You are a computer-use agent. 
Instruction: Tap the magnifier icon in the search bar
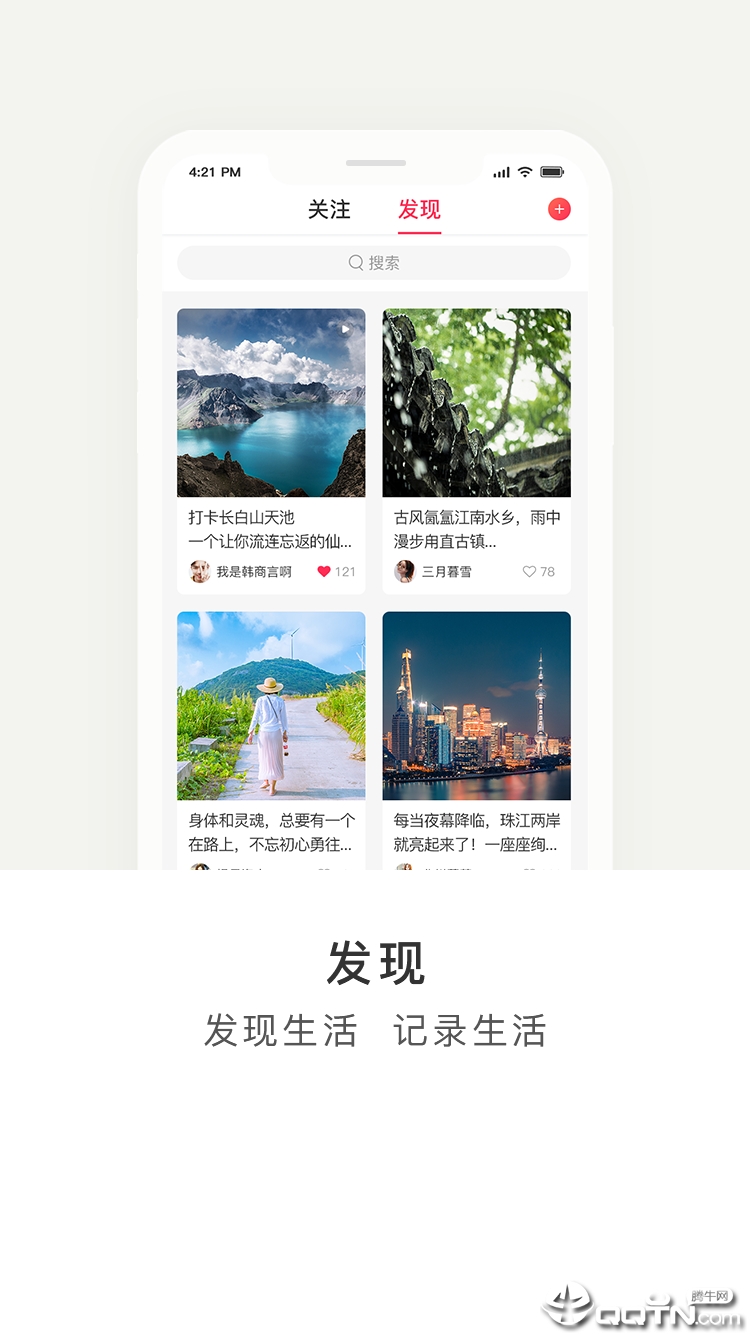point(356,262)
